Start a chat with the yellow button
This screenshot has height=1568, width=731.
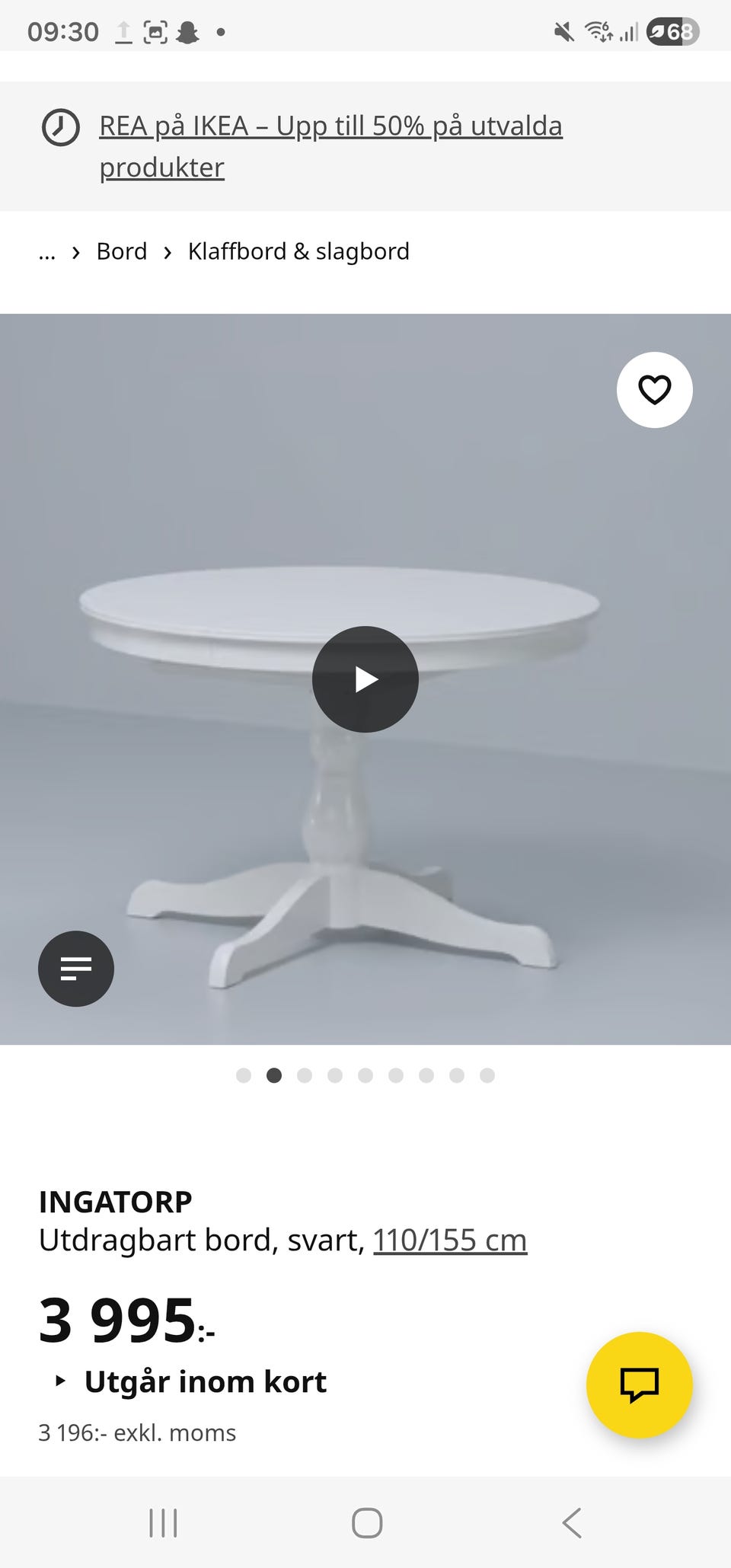[639, 1384]
